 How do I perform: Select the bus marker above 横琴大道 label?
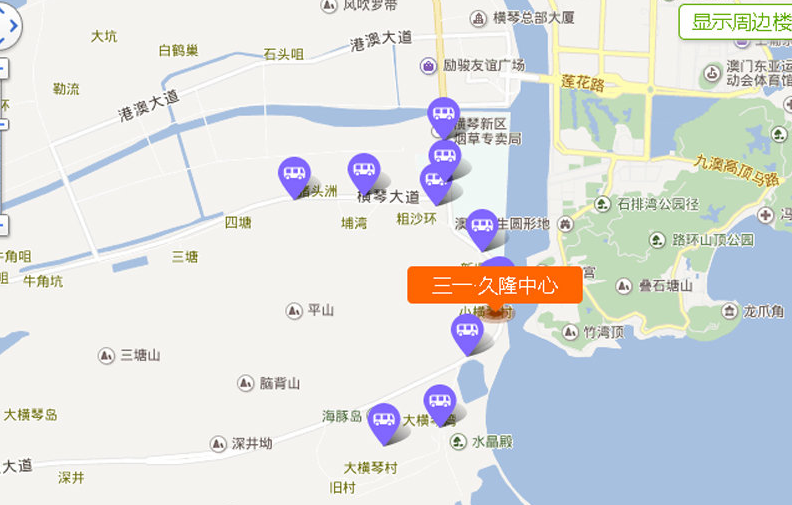pyautogui.click(x=364, y=171)
